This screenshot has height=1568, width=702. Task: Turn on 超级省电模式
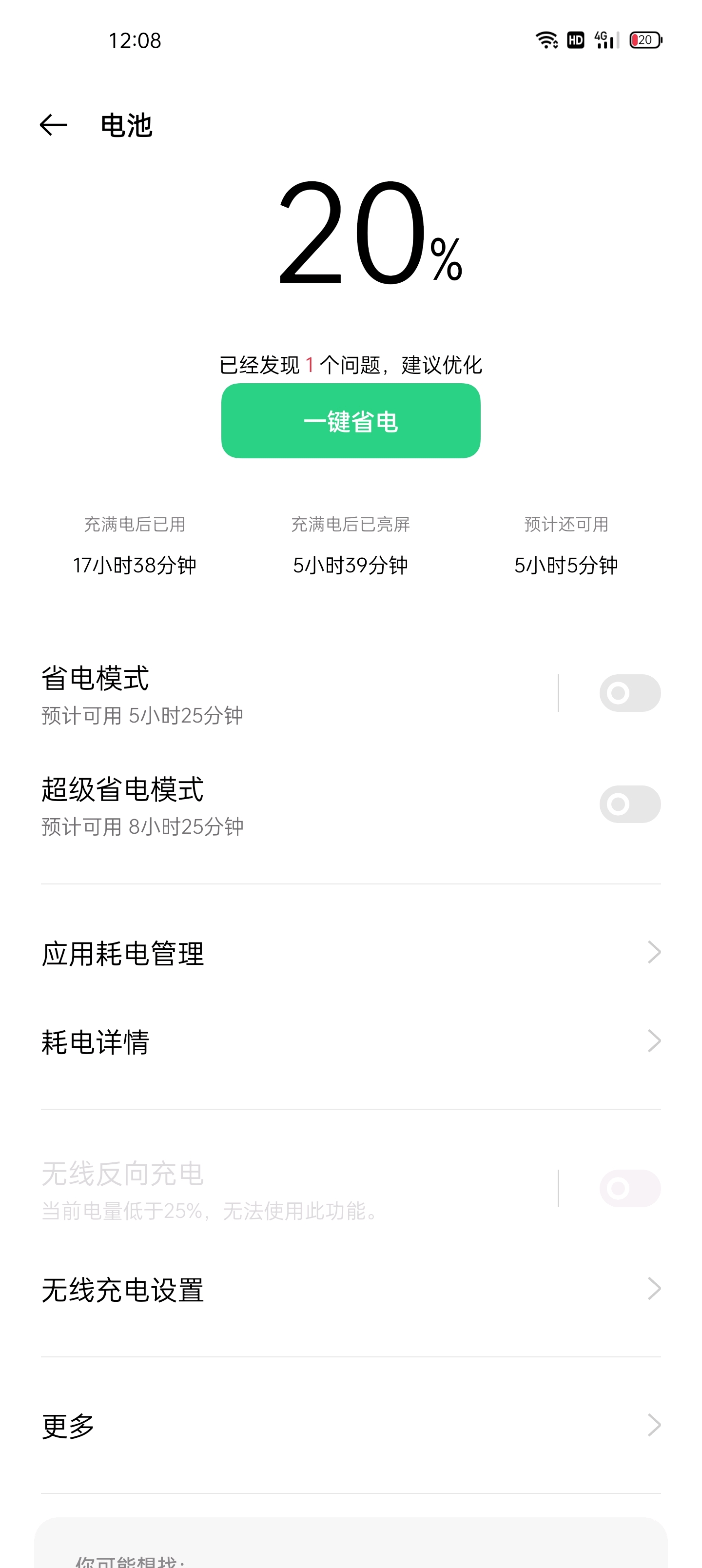(629, 804)
